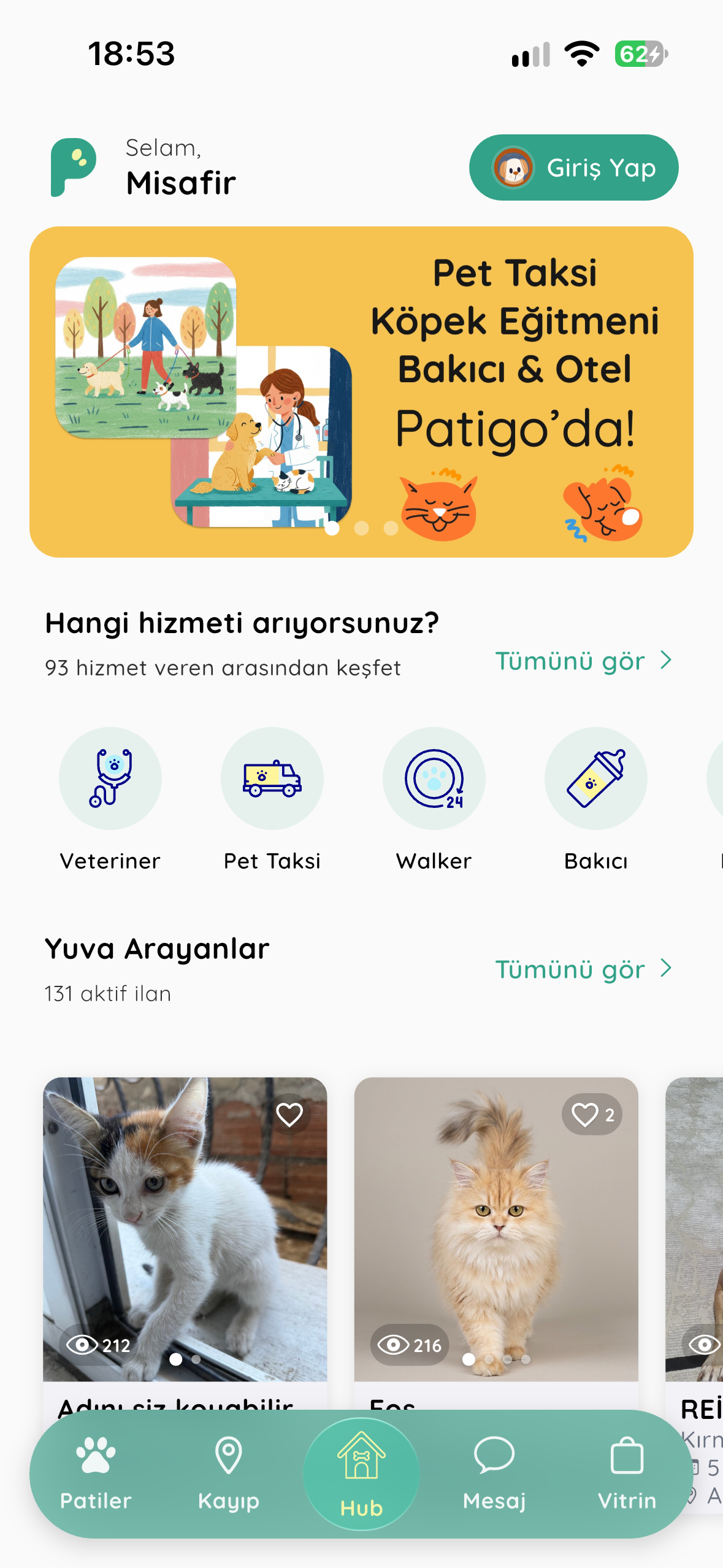Viewport: 723px width, 1568px height.
Task: Like the calico kitten listing
Action: 289,1115
